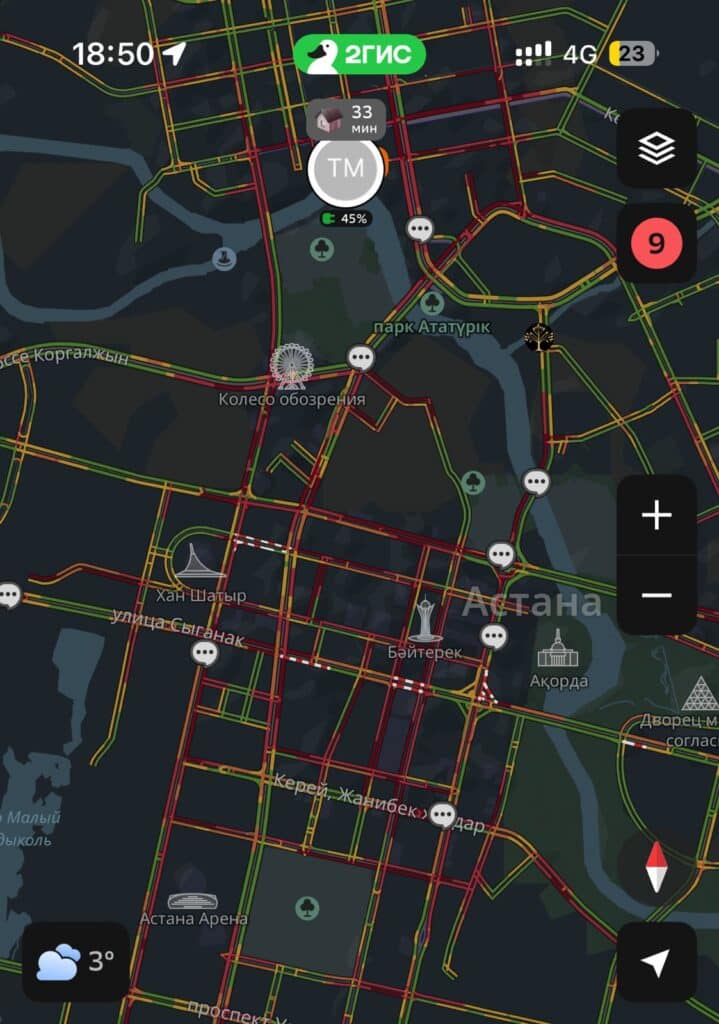Image resolution: width=719 pixels, height=1024 pixels.
Task: Open the map layers menu
Action: tap(656, 149)
